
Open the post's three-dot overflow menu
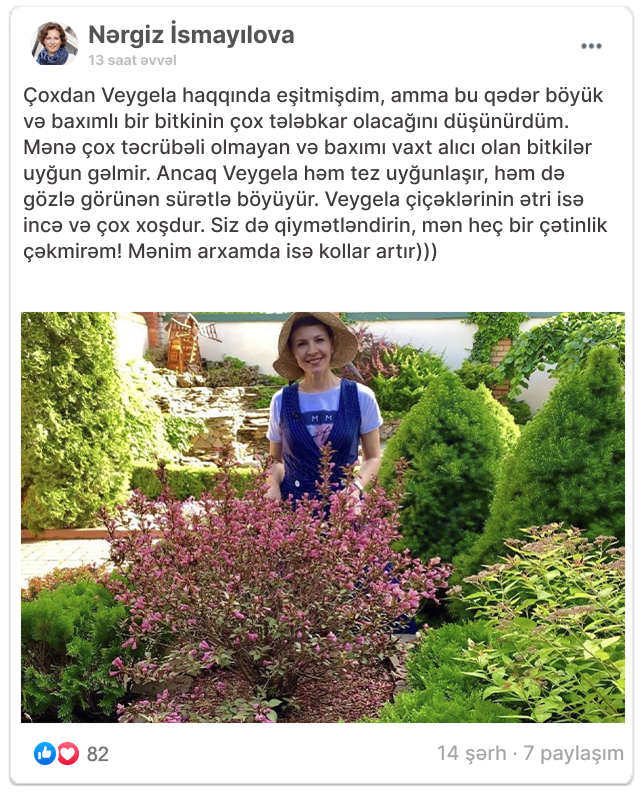click(x=591, y=47)
